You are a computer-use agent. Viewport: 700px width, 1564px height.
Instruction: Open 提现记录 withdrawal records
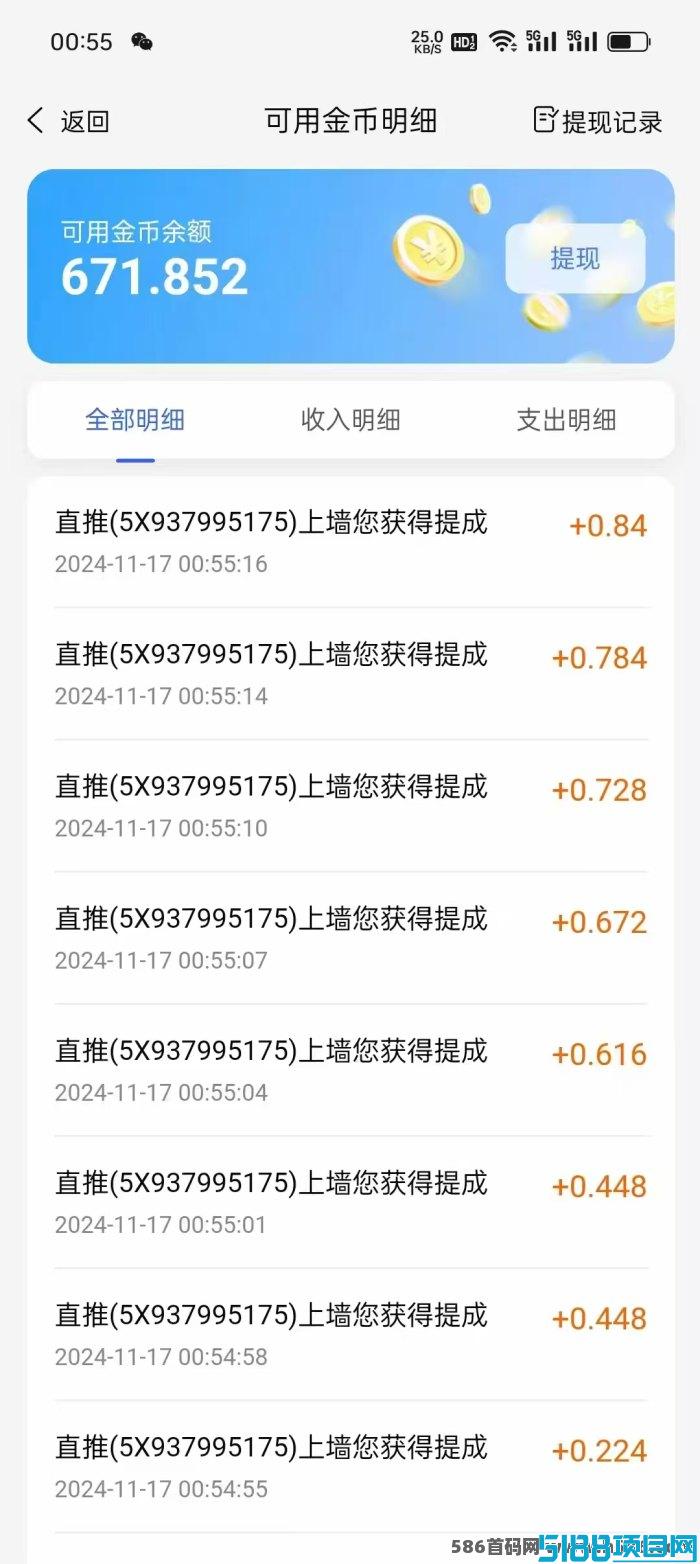598,122
